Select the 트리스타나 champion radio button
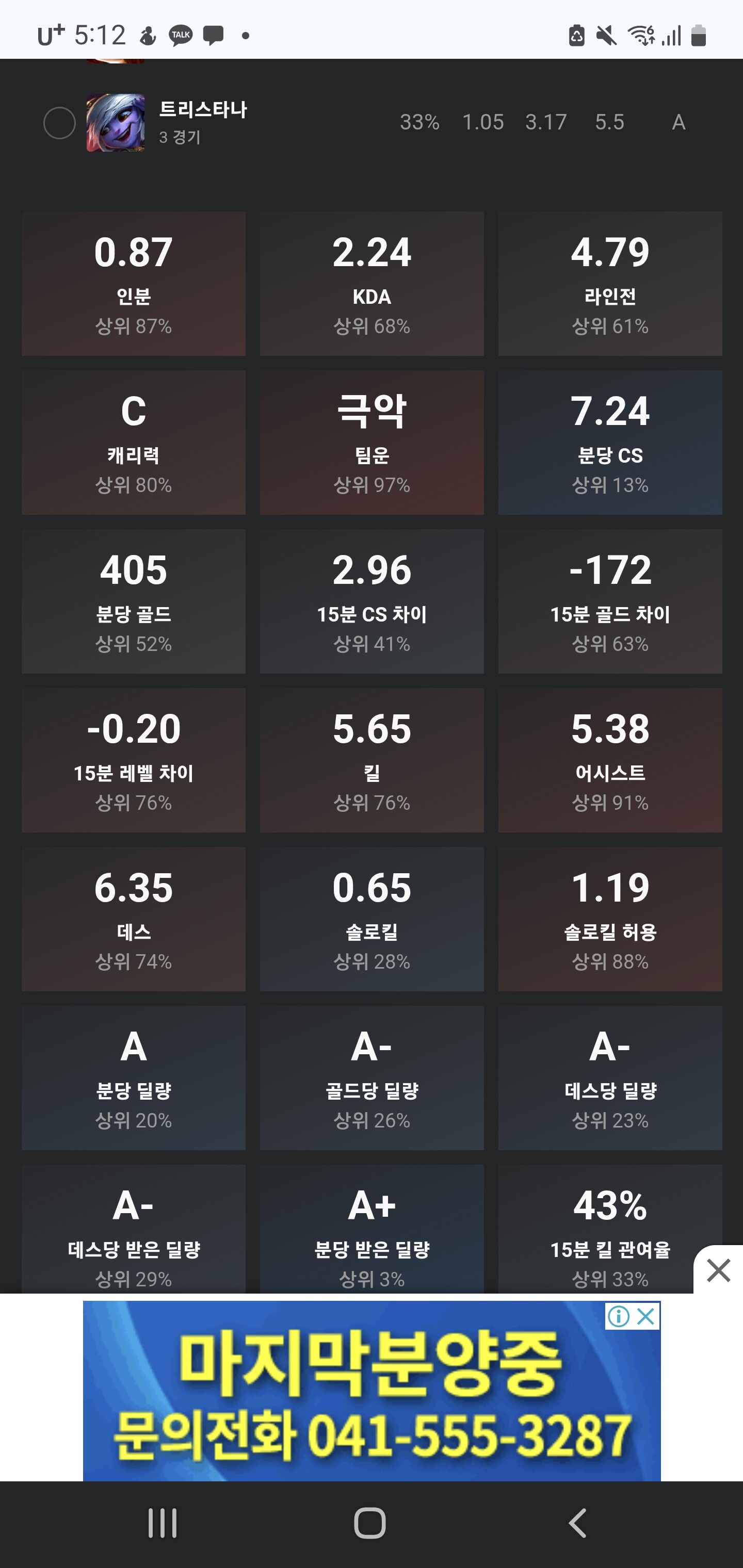 pos(60,123)
